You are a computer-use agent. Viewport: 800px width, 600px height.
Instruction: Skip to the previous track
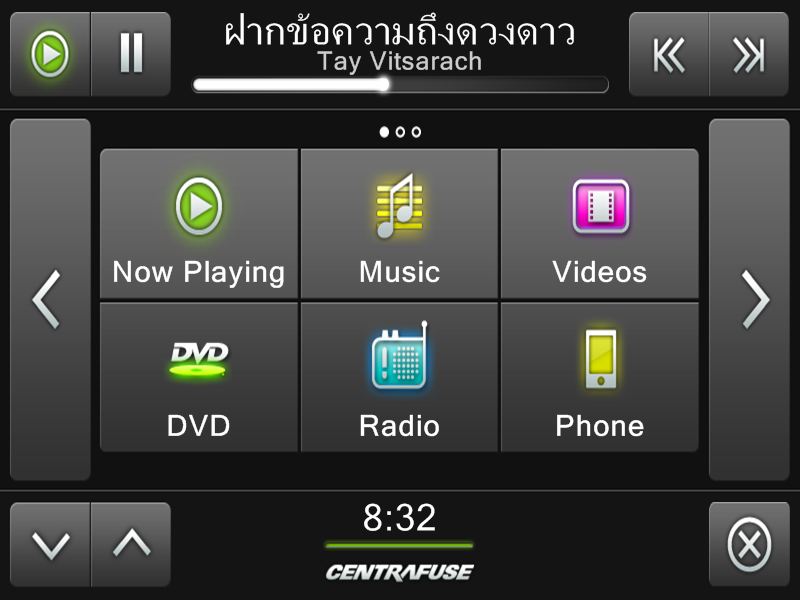(x=669, y=55)
